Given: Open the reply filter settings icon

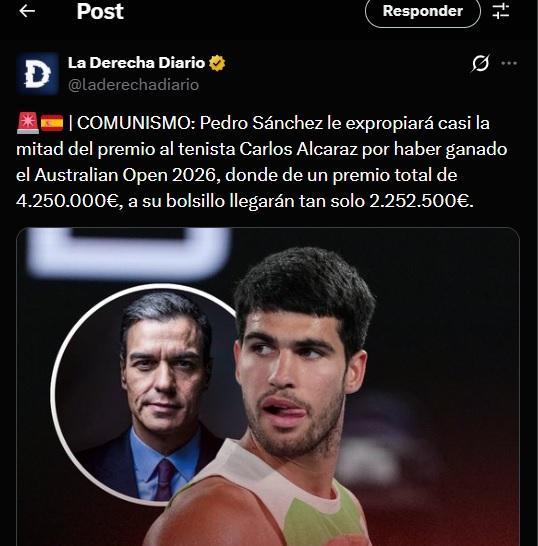Looking at the screenshot, I should [x=501, y=11].
